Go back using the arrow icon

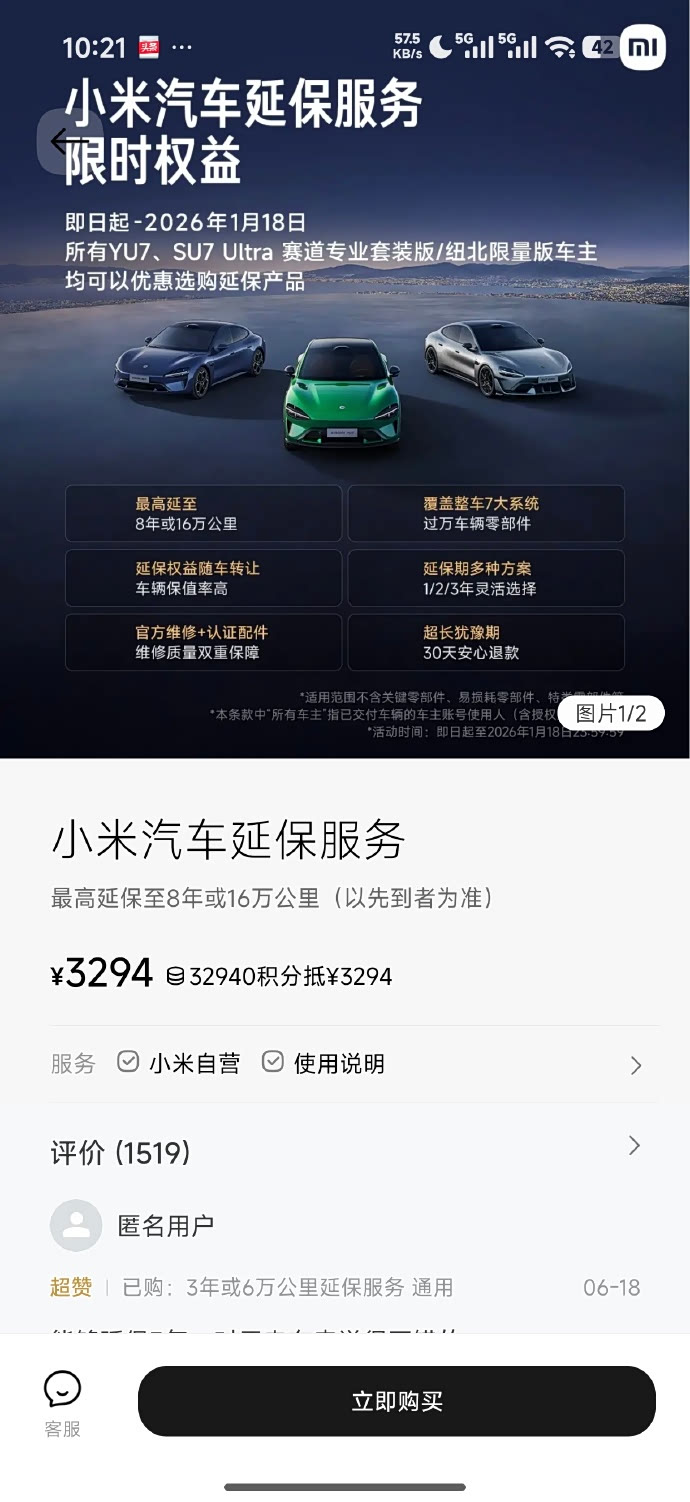[62, 141]
